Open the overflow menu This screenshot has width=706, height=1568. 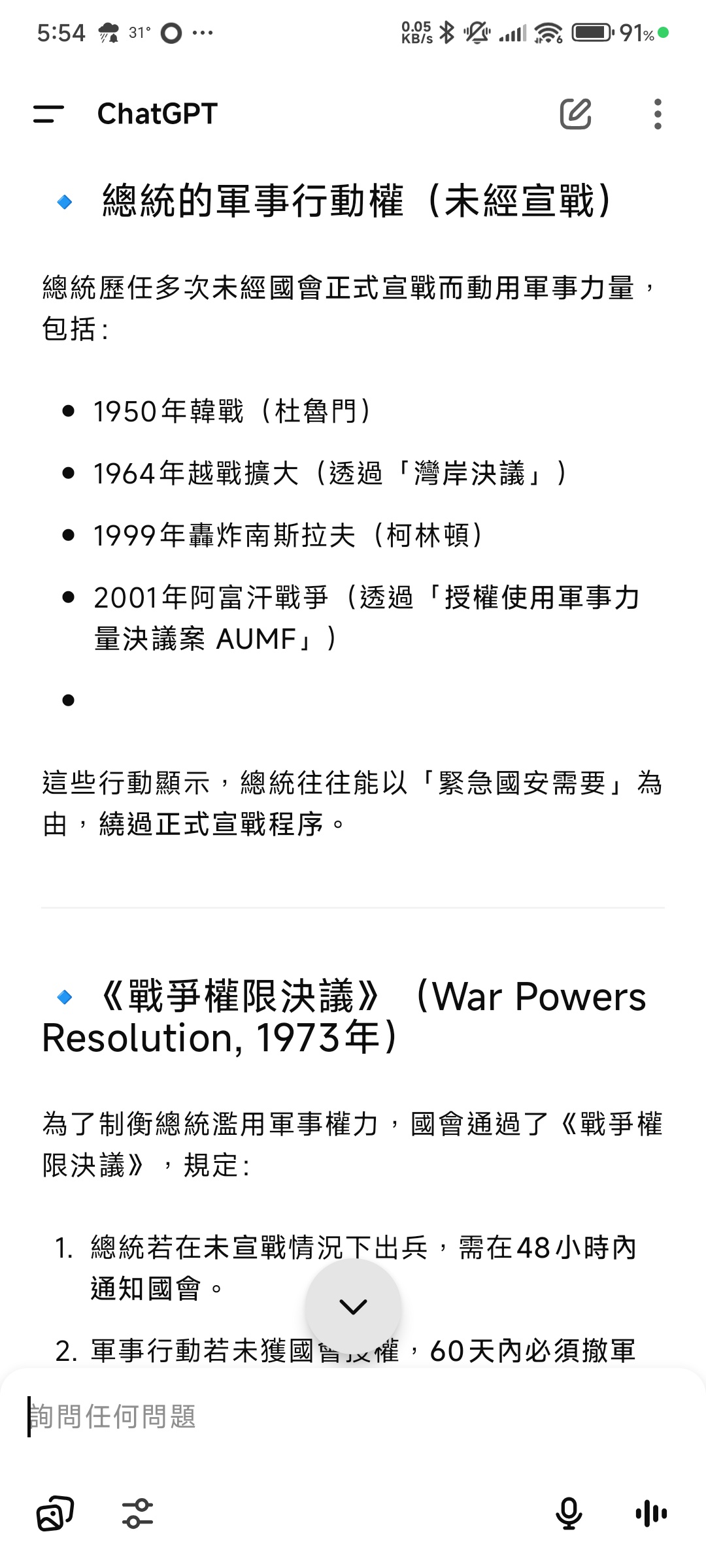point(658,114)
